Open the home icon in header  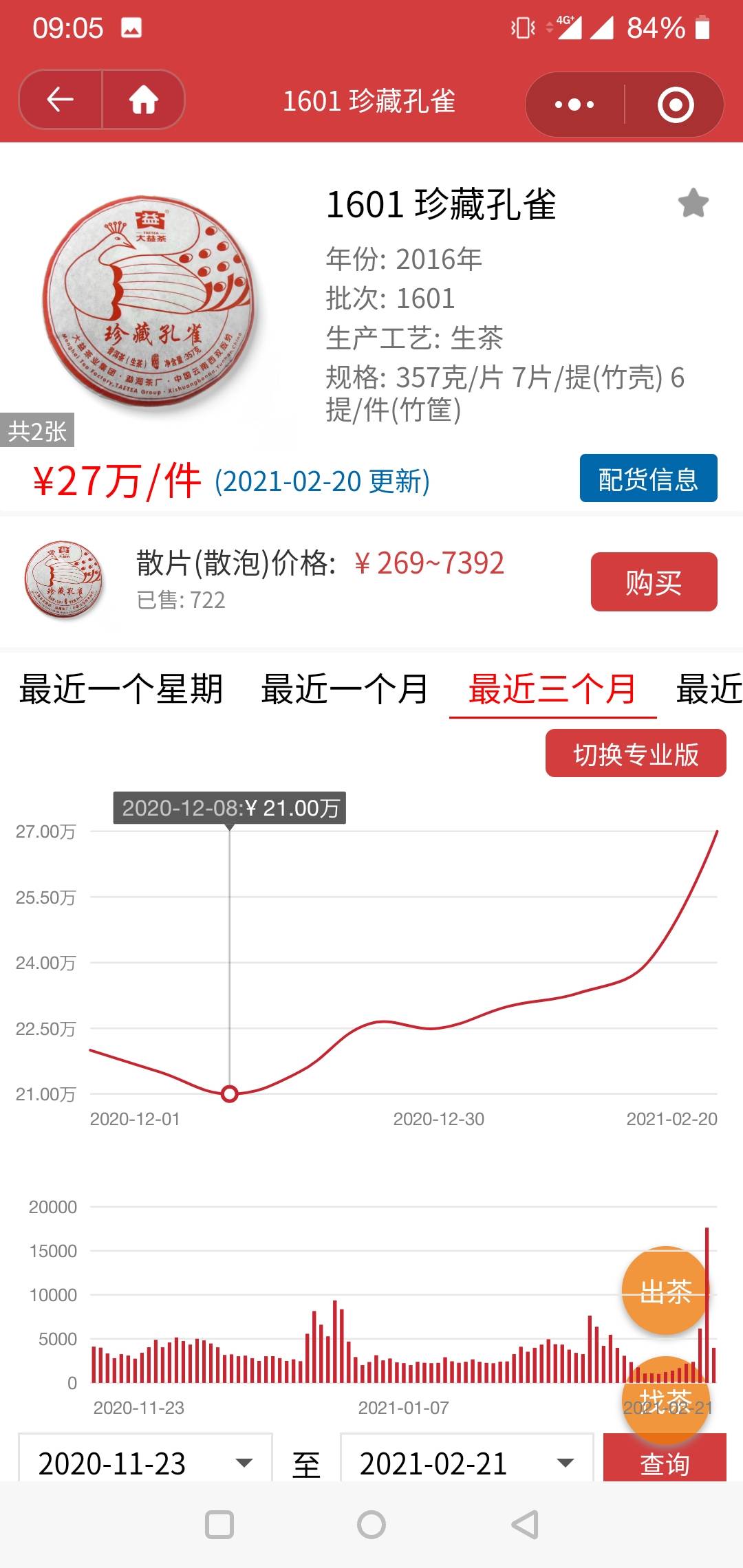(144, 100)
